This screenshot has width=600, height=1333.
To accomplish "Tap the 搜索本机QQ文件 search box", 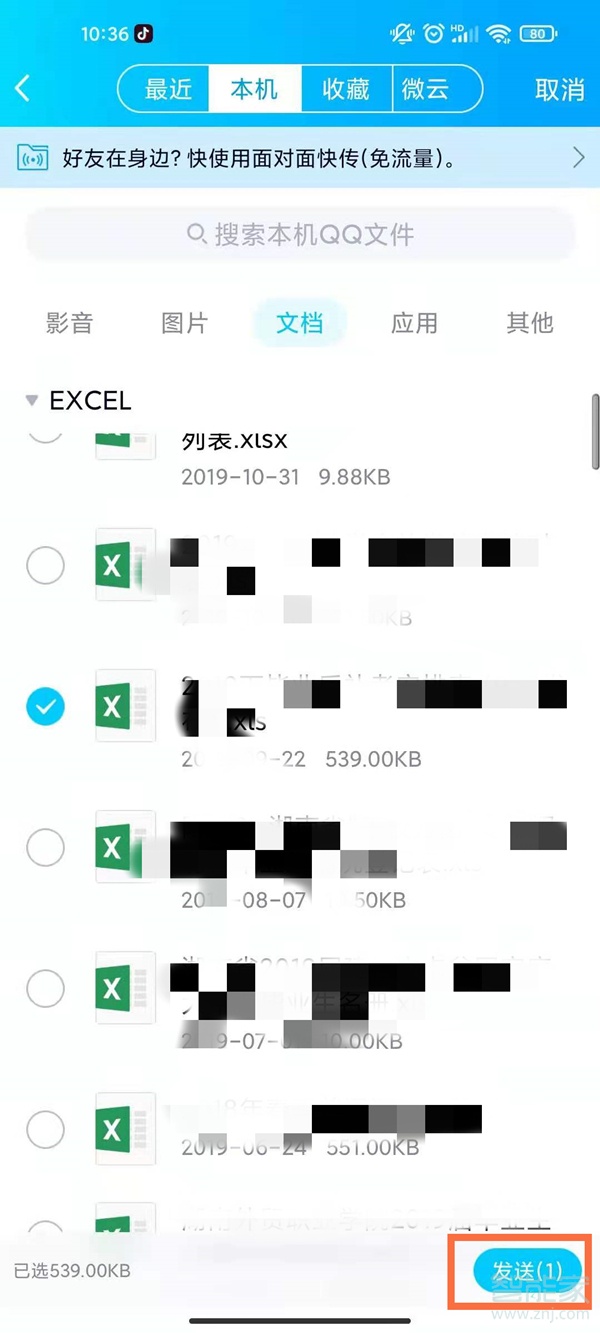I will pos(300,235).
